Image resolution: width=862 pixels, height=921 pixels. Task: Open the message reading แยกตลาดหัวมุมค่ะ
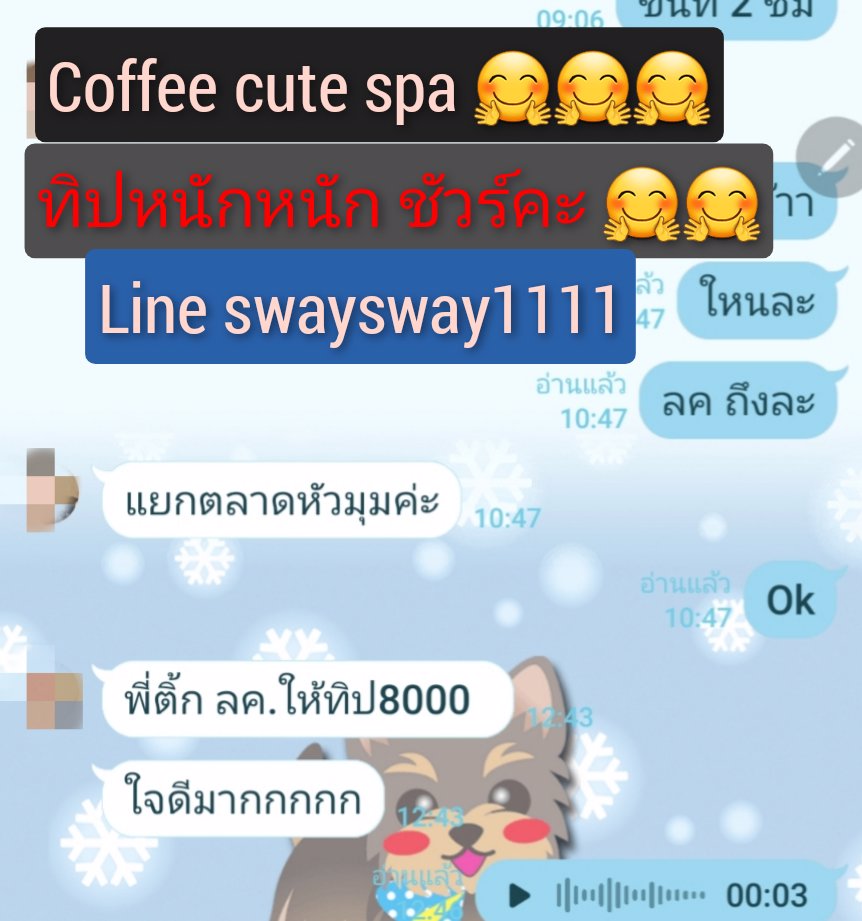[283, 498]
